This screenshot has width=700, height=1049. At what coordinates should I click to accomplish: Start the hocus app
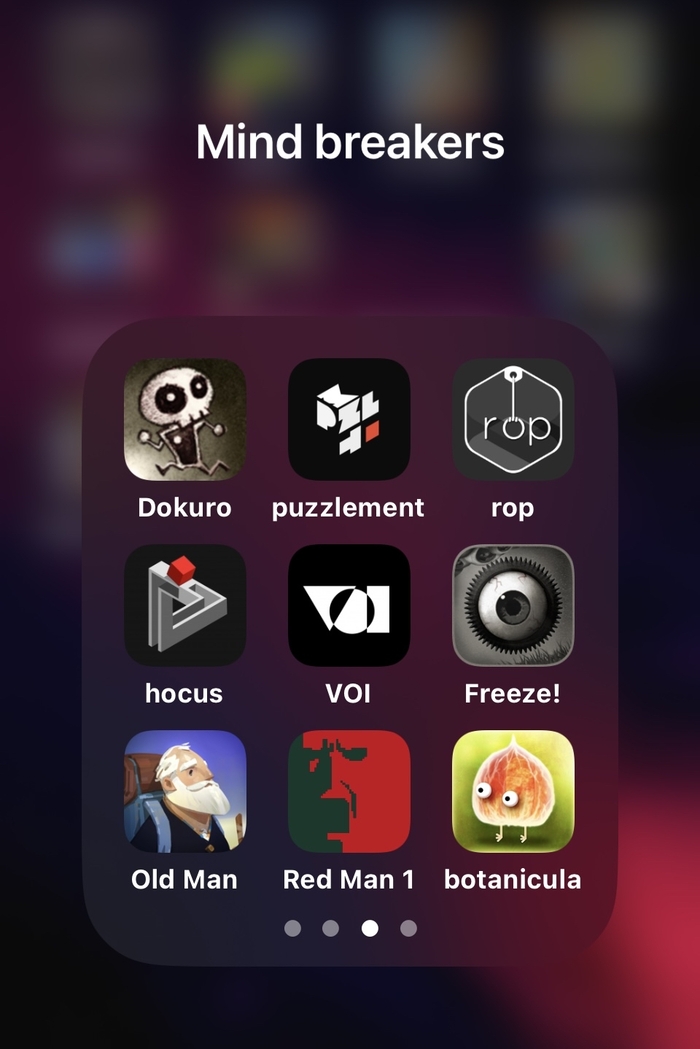tap(185, 606)
